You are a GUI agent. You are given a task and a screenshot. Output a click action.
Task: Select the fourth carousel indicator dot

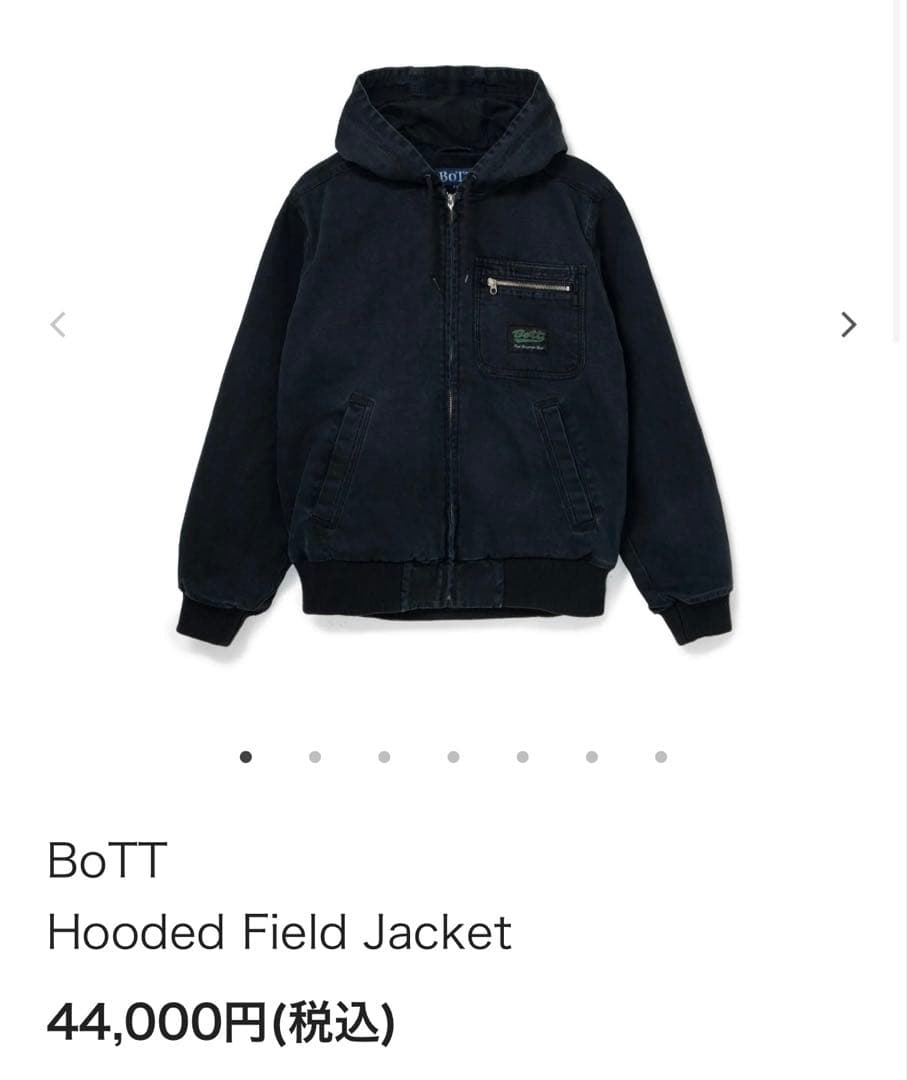(x=452, y=758)
